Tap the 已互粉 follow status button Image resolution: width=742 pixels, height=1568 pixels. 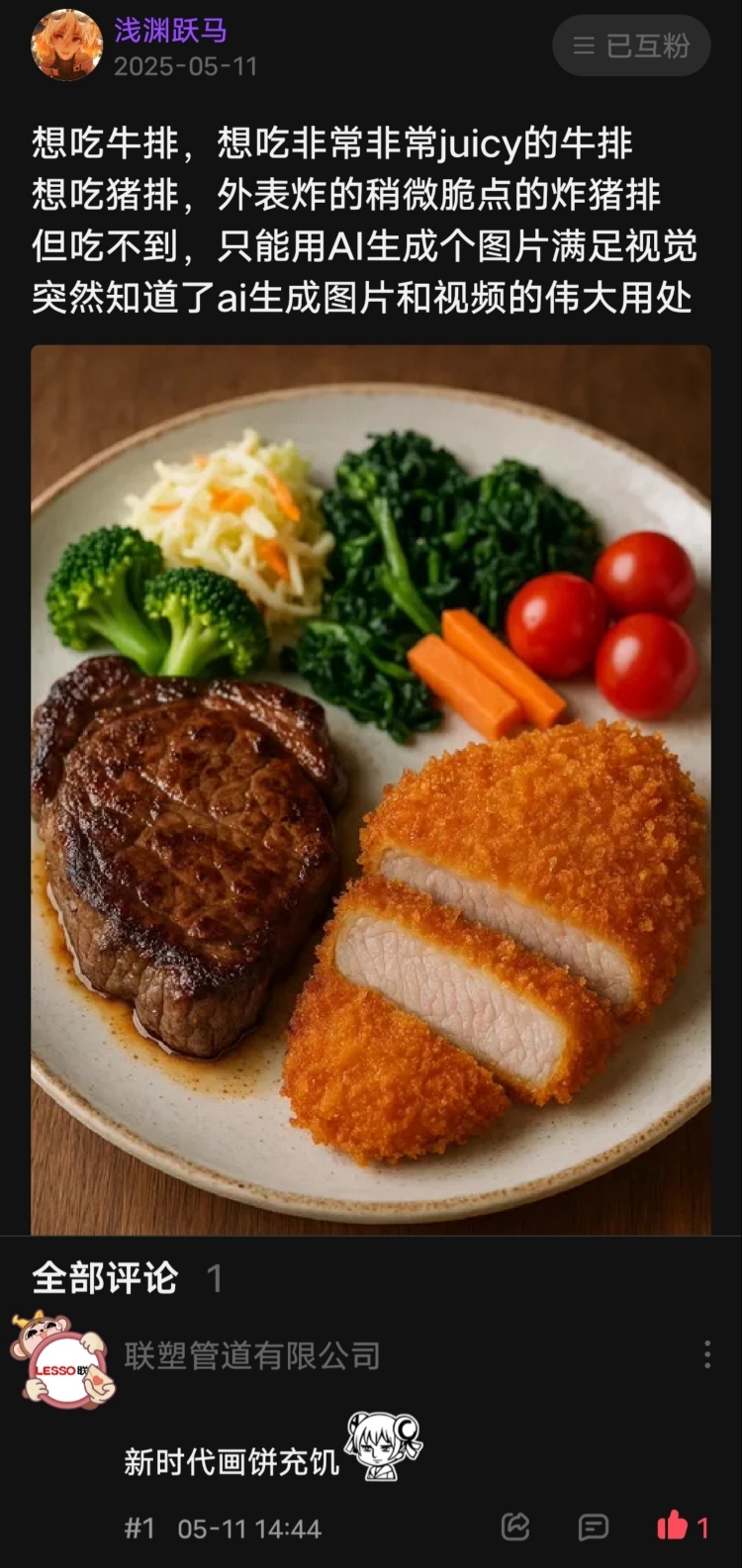tap(631, 46)
